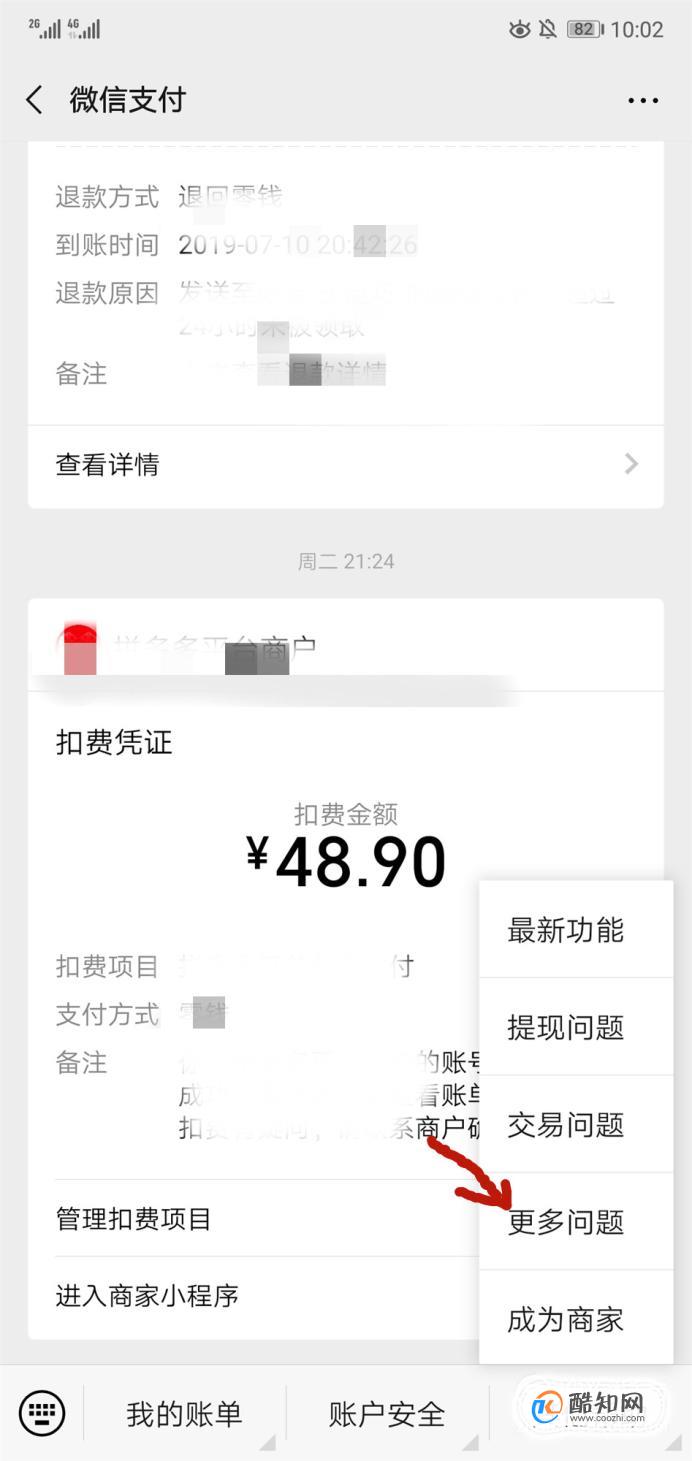The width and height of the screenshot is (692, 1461).
Task: Open 更多问题
Action: (x=576, y=1222)
